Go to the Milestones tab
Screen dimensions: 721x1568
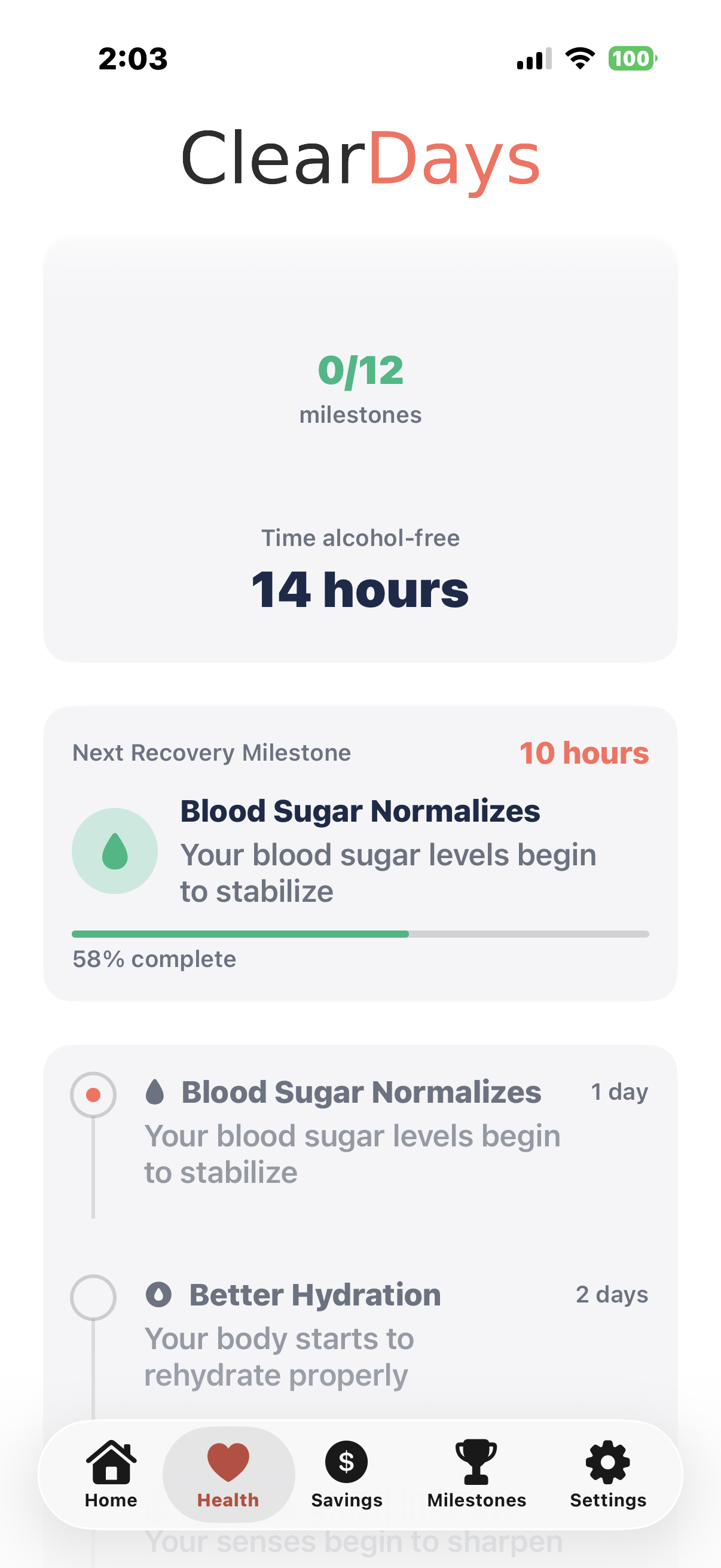click(476, 1473)
